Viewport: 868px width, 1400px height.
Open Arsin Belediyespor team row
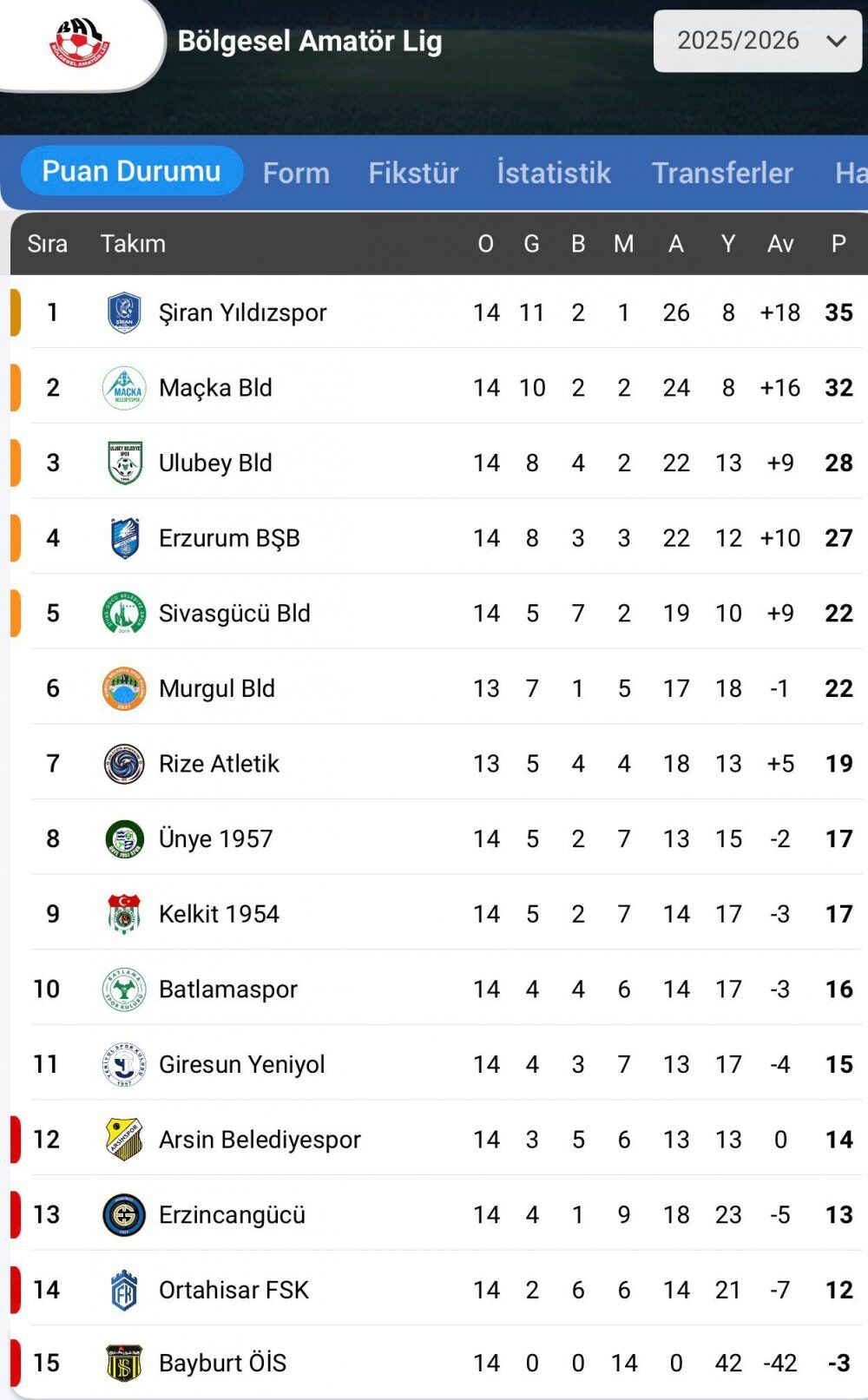coord(259,1140)
